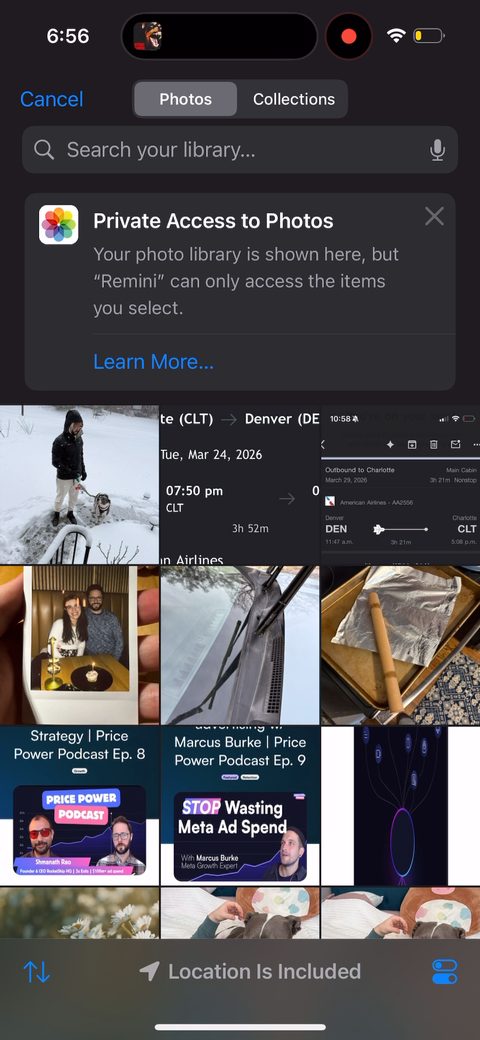Image resolution: width=480 pixels, height=1040 pixels.
Task: Choose the Stop Wasting Meta Ad Spend image
Action: point(240,806)
